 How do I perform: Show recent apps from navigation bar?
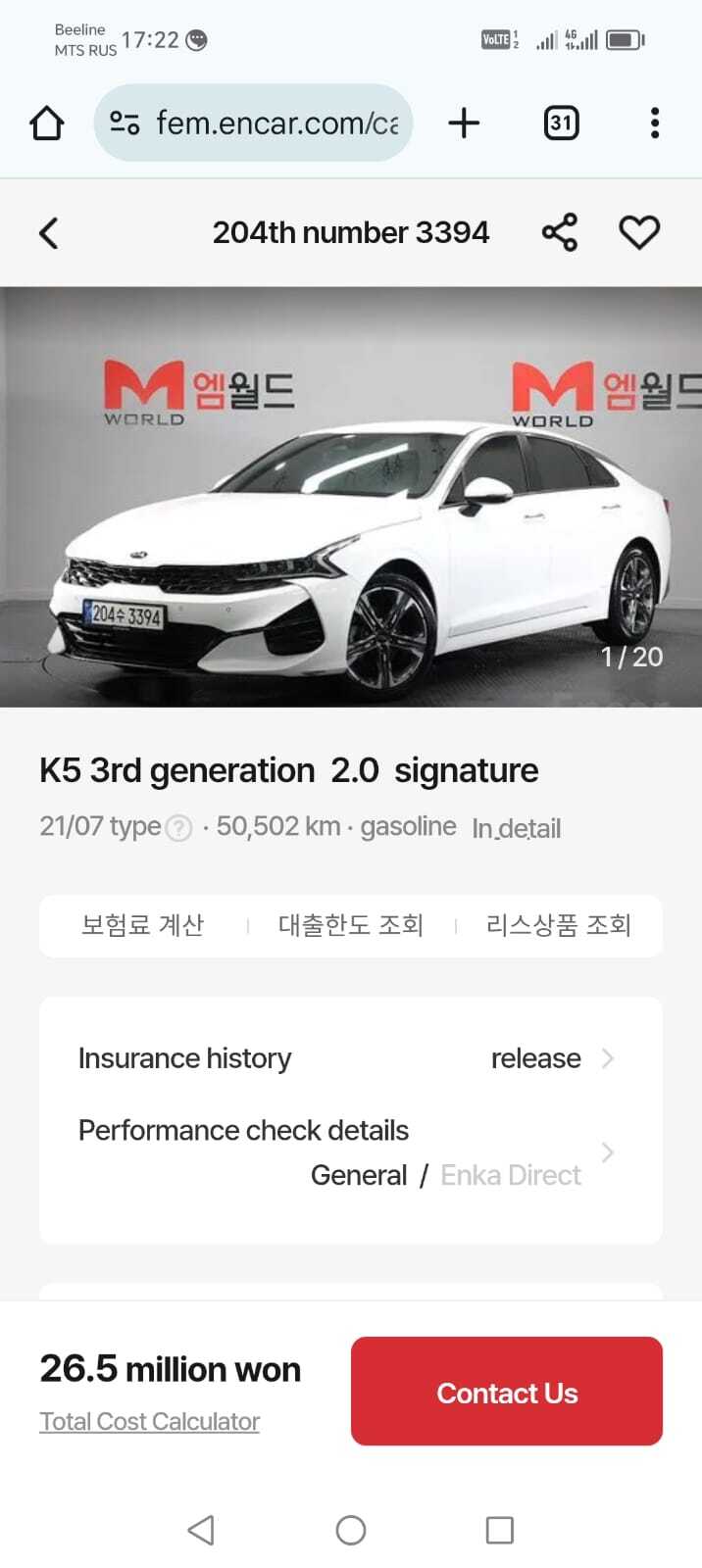[x=499, y=1530]
